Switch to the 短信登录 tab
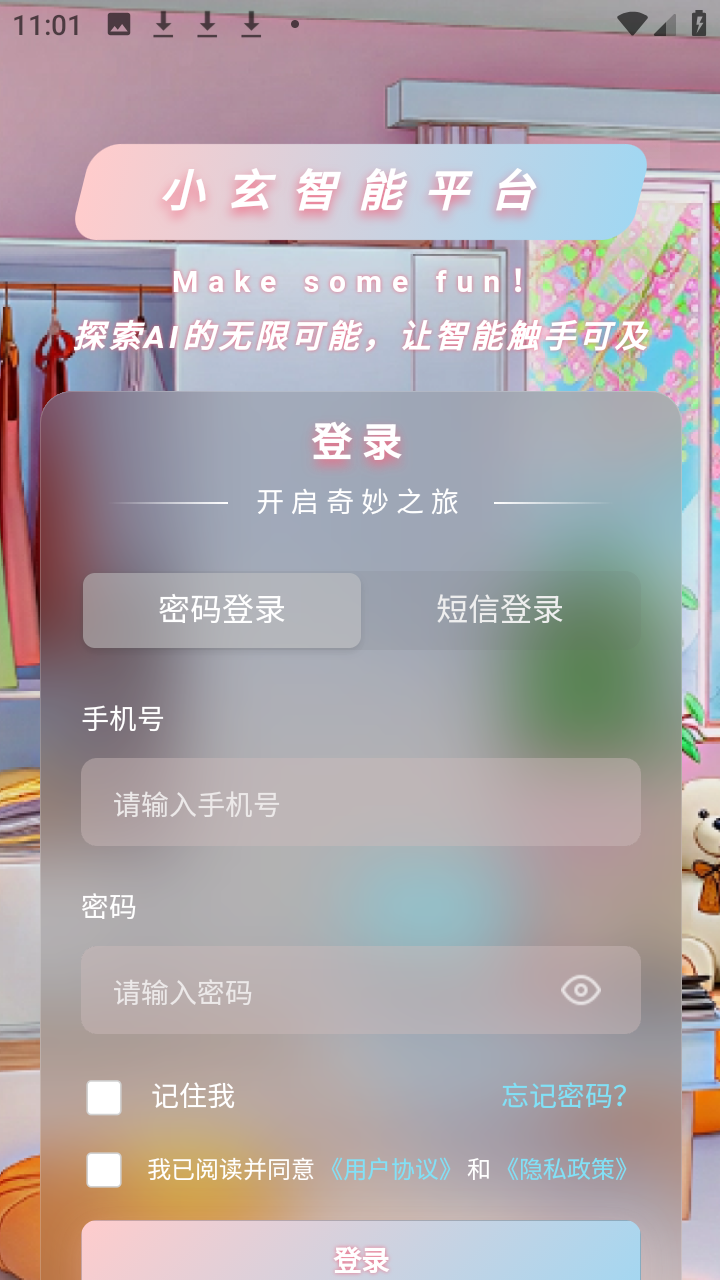 pos(500,610)
